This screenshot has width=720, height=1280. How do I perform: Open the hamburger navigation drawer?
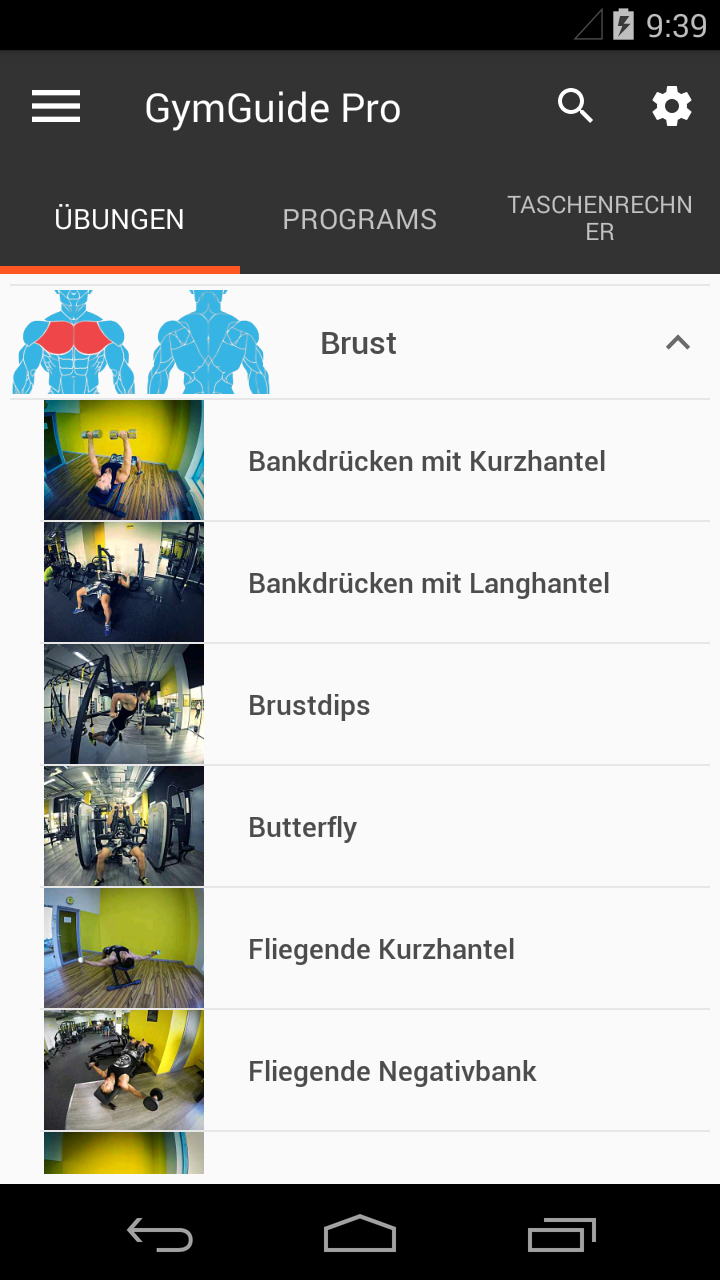click(56, 107)
